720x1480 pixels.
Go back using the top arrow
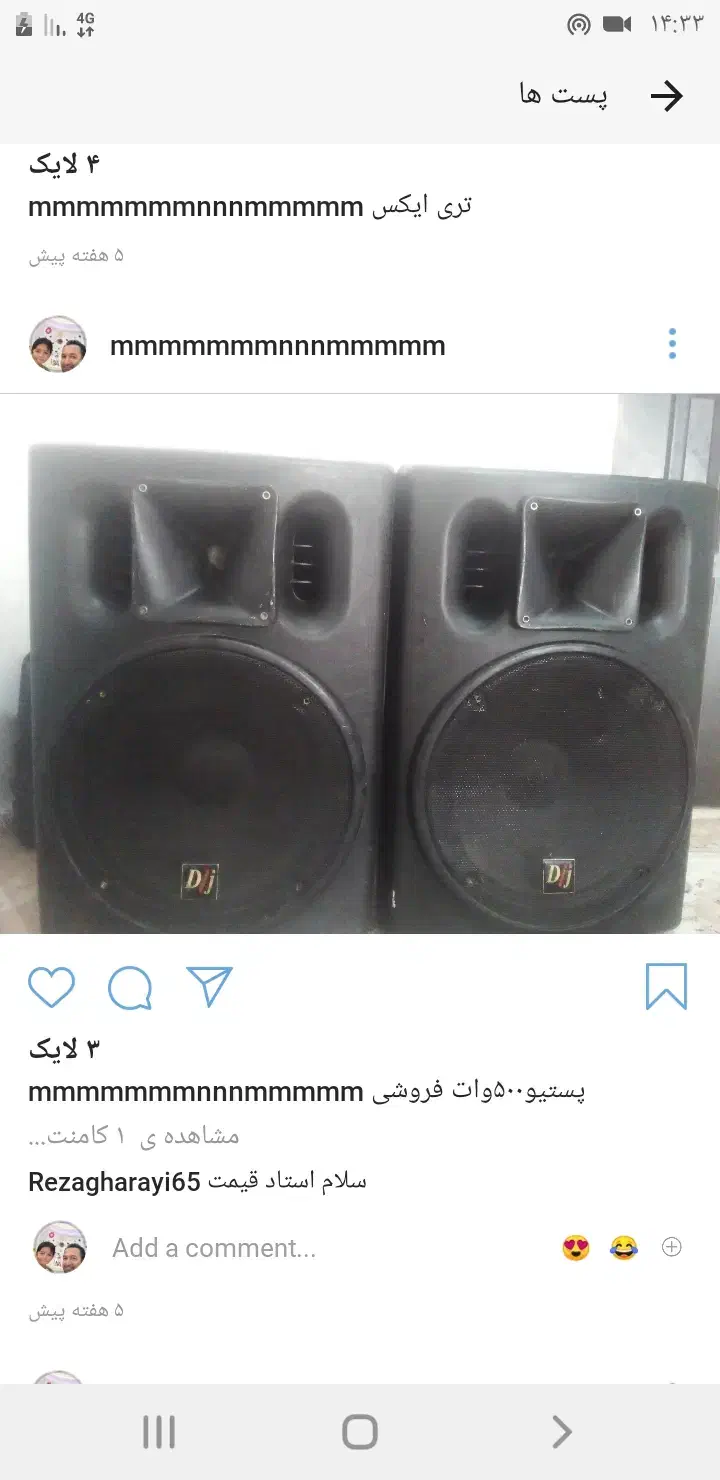(x=666, y=96)
